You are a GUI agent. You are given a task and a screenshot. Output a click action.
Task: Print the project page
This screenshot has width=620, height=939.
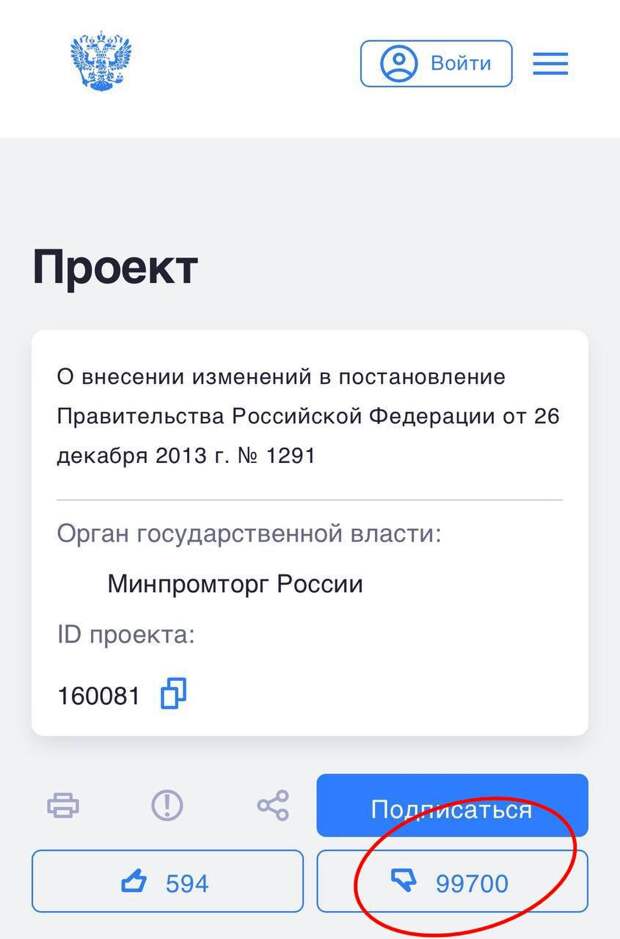[63, 805]
